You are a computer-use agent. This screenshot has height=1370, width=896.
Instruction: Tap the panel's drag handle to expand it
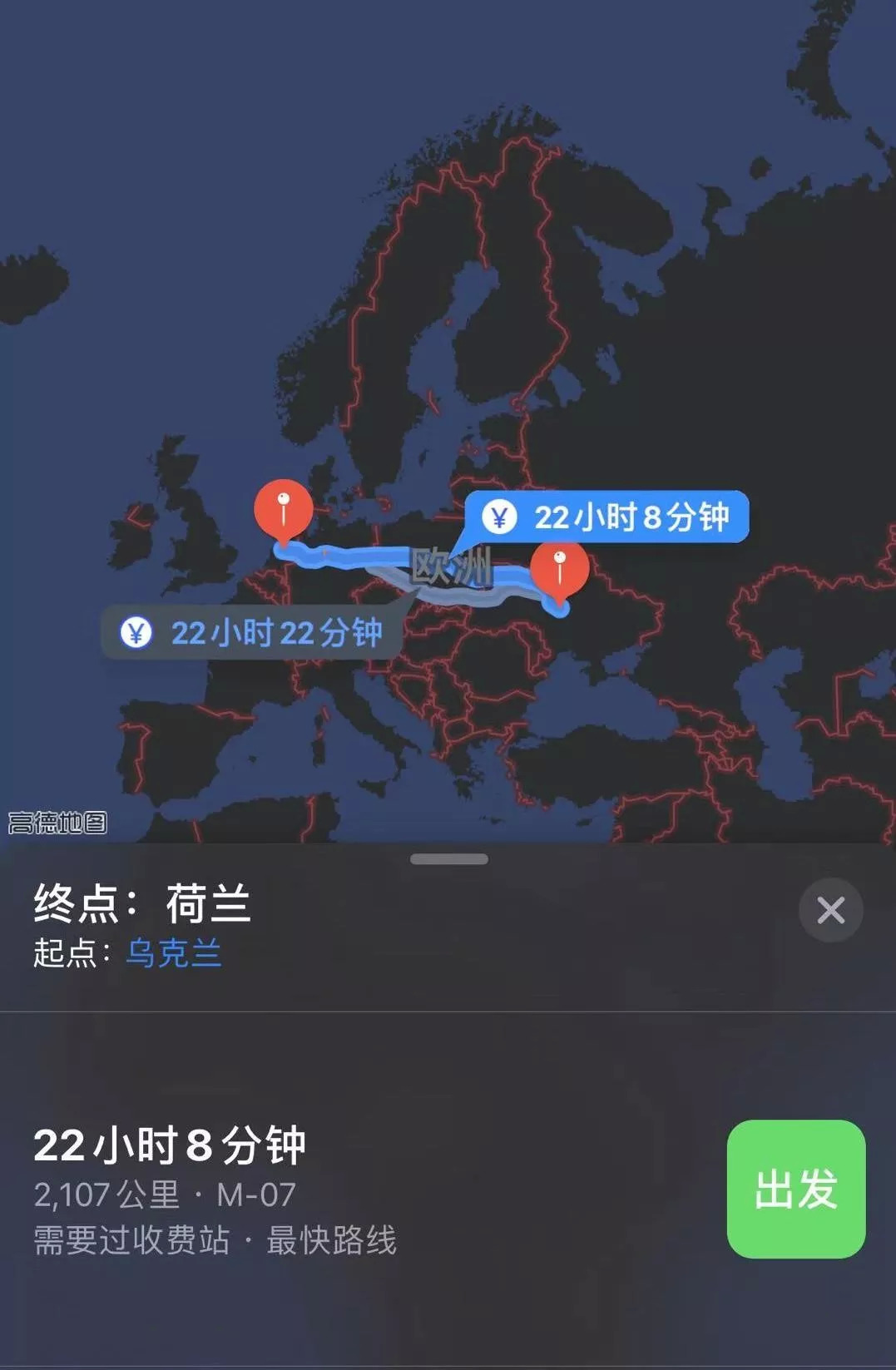[x=448, y=859]
